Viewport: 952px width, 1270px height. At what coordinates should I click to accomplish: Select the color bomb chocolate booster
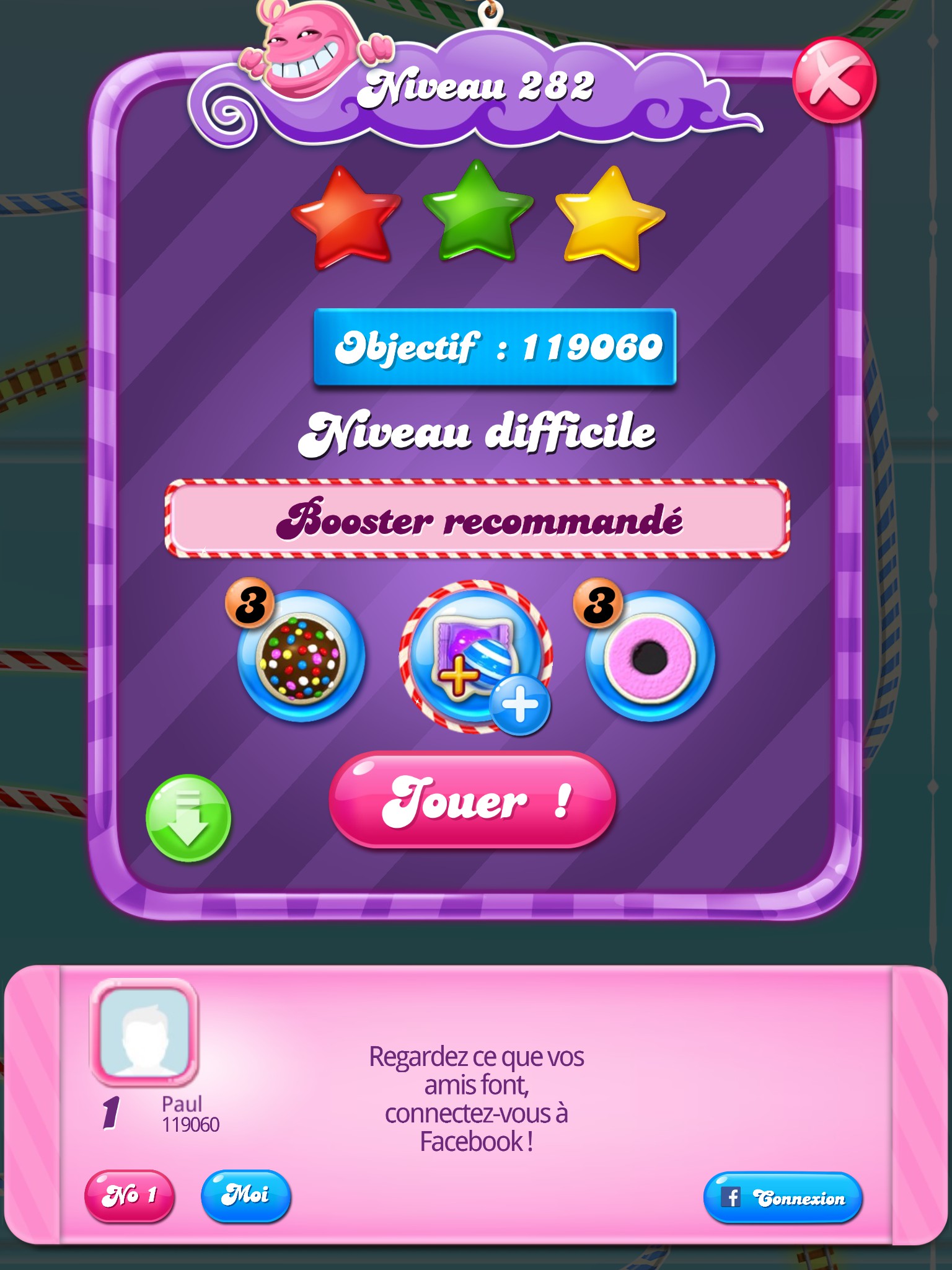click(x=301, y=657)
